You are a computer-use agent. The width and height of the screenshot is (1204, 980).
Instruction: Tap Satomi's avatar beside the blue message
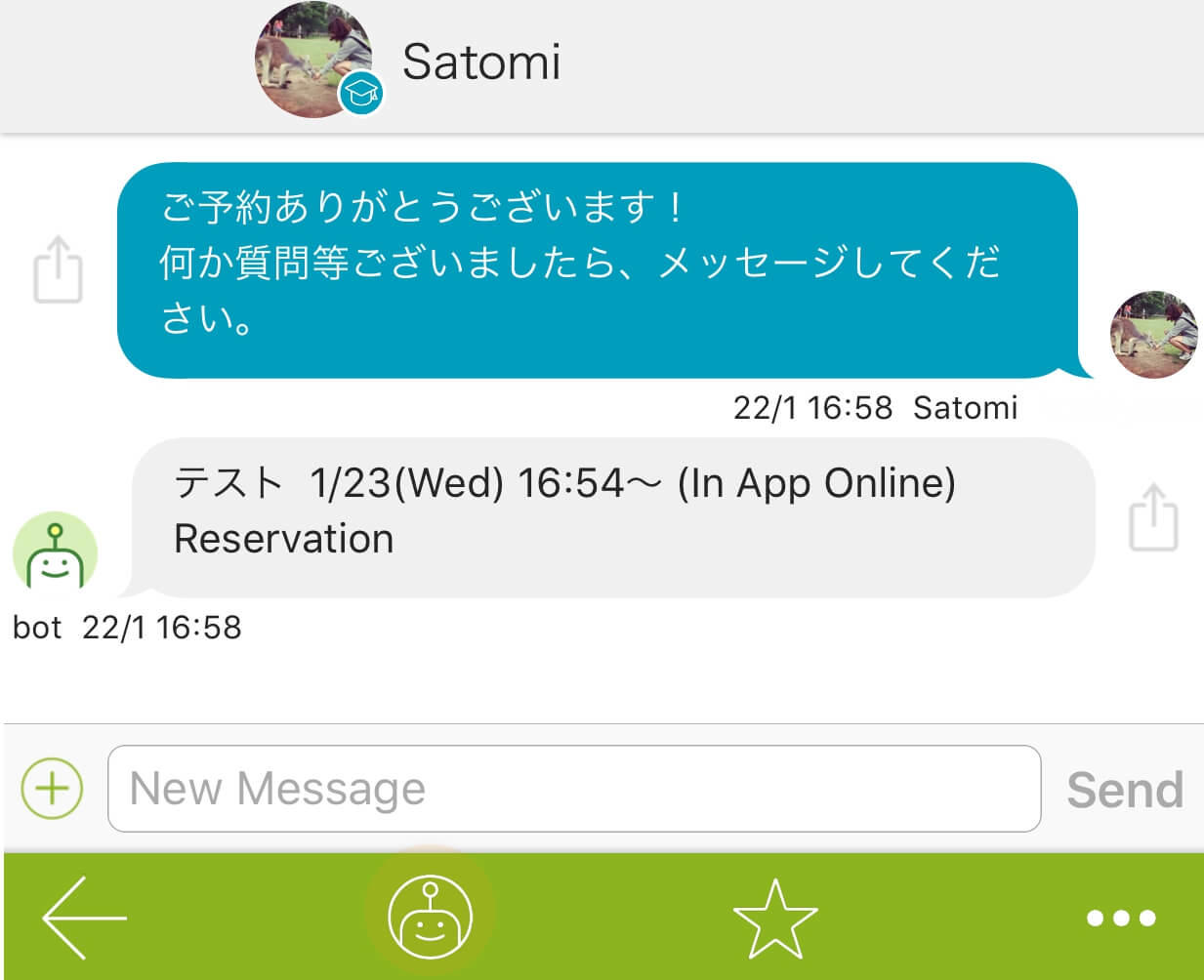(x=1153, y=334)
